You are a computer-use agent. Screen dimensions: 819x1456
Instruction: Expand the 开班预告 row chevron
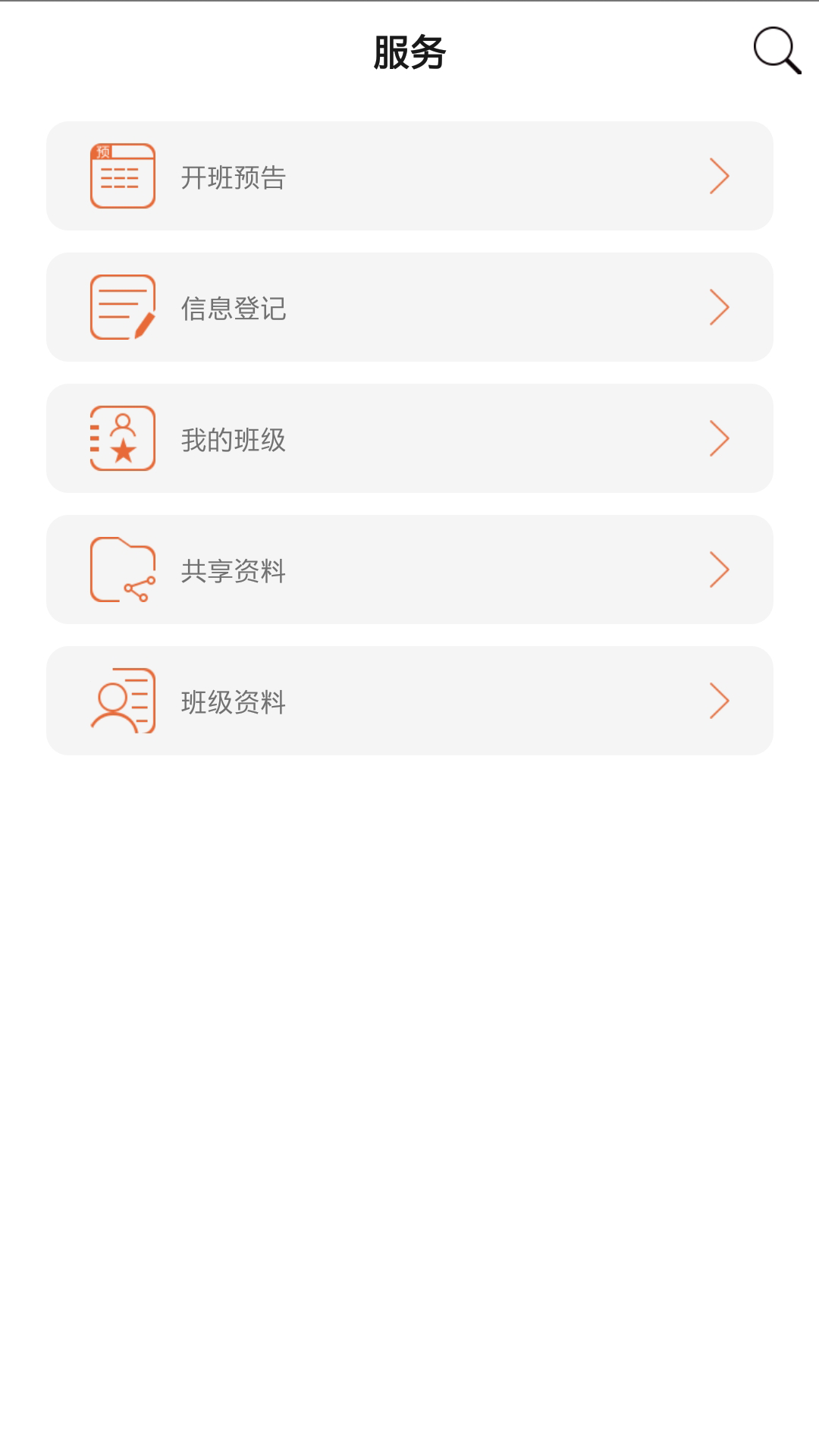720,175
